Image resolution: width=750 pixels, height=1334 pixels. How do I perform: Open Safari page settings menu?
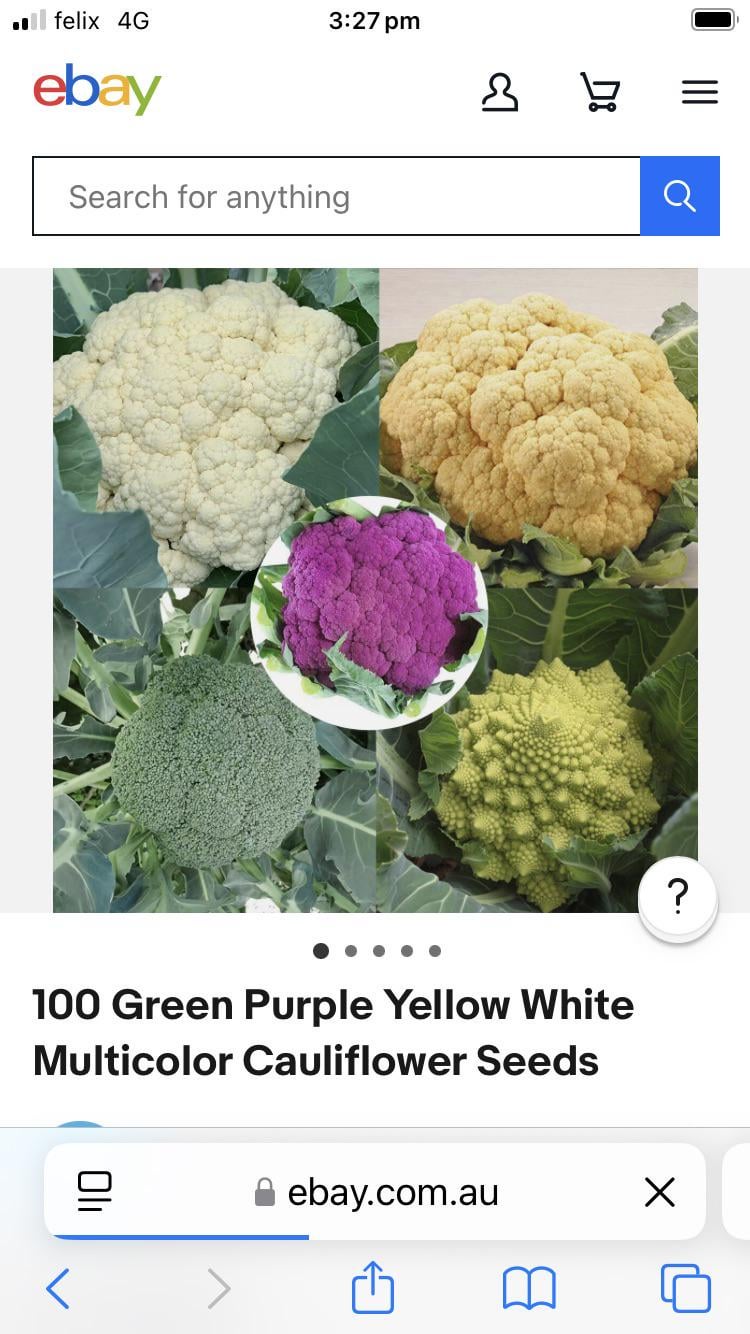[95, 1191]
